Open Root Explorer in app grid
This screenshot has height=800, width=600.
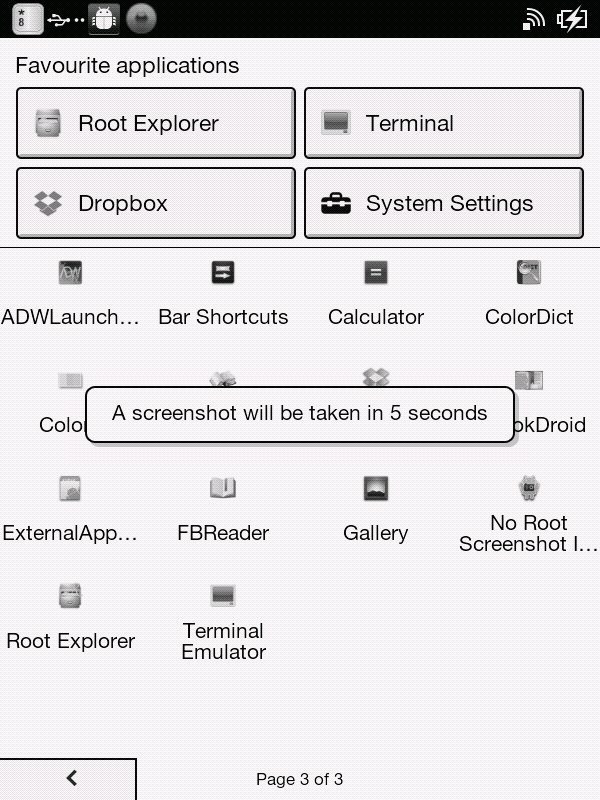click(x=70, y=614)
